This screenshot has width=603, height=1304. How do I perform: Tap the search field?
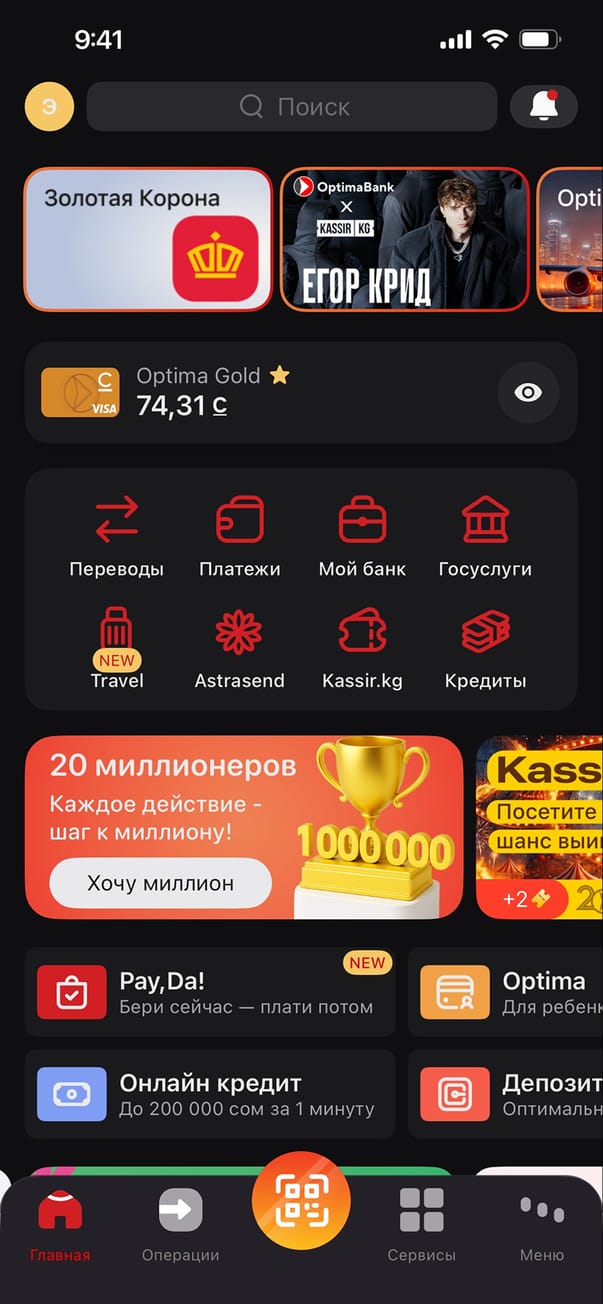[292, 106]
